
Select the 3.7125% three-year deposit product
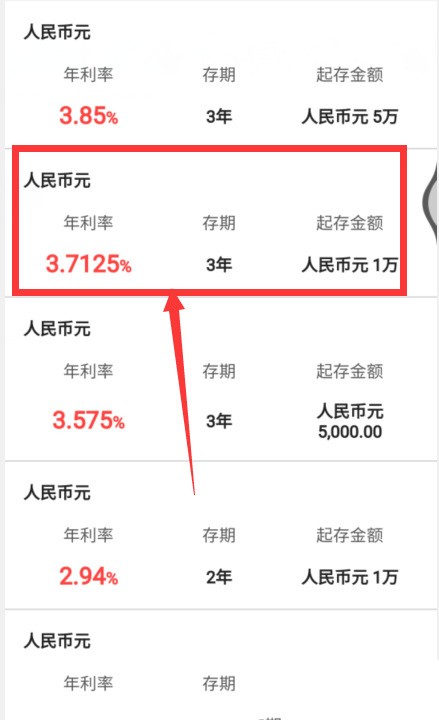pyautogui.click(x=220, y=223)
